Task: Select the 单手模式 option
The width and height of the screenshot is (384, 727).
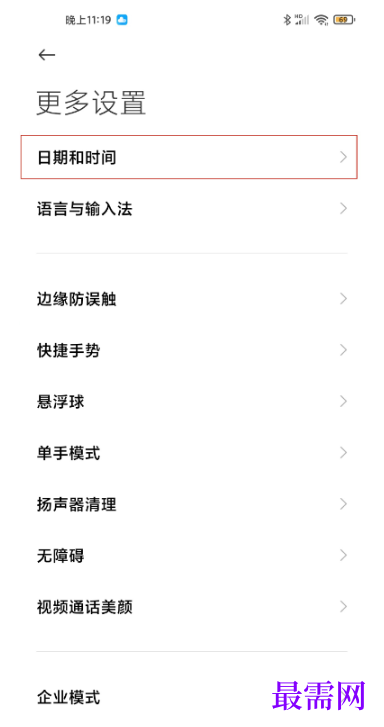Action: pyautogui.click(x=192, y=453)
